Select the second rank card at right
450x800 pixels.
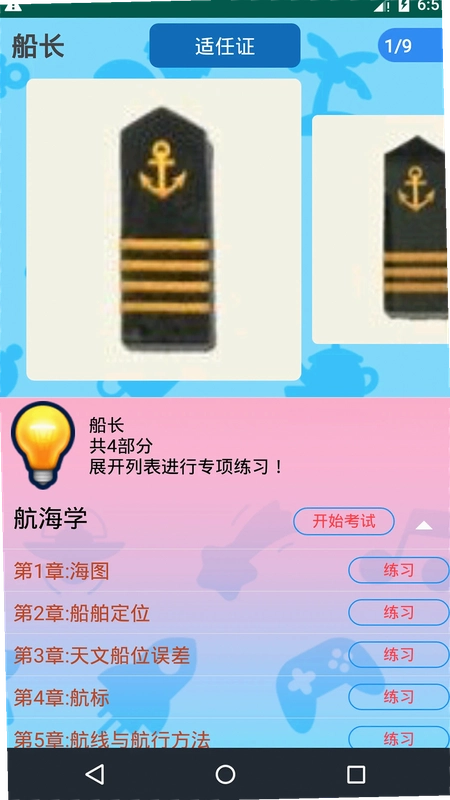[x=381, y=230]
